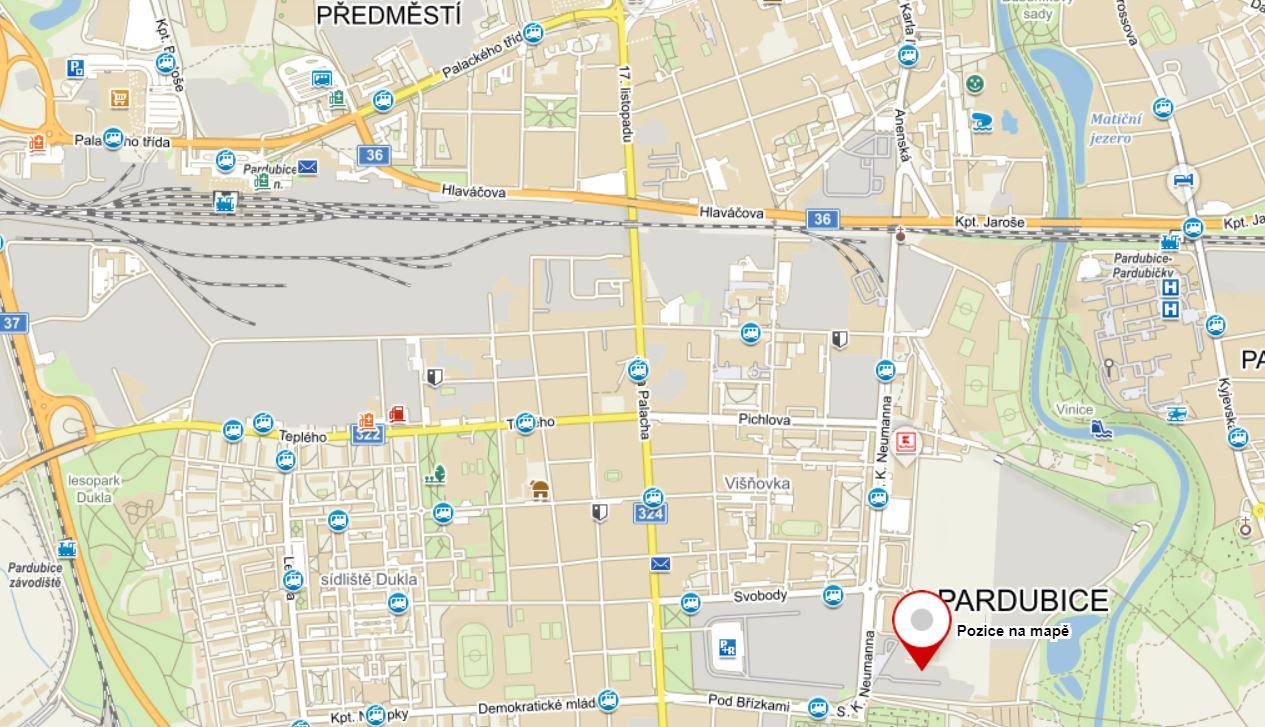The image size is (1265, 727).
Task: Open the shopping cart icon near Palackého třída
Action: pyautogui.click(x=120, y=97)
